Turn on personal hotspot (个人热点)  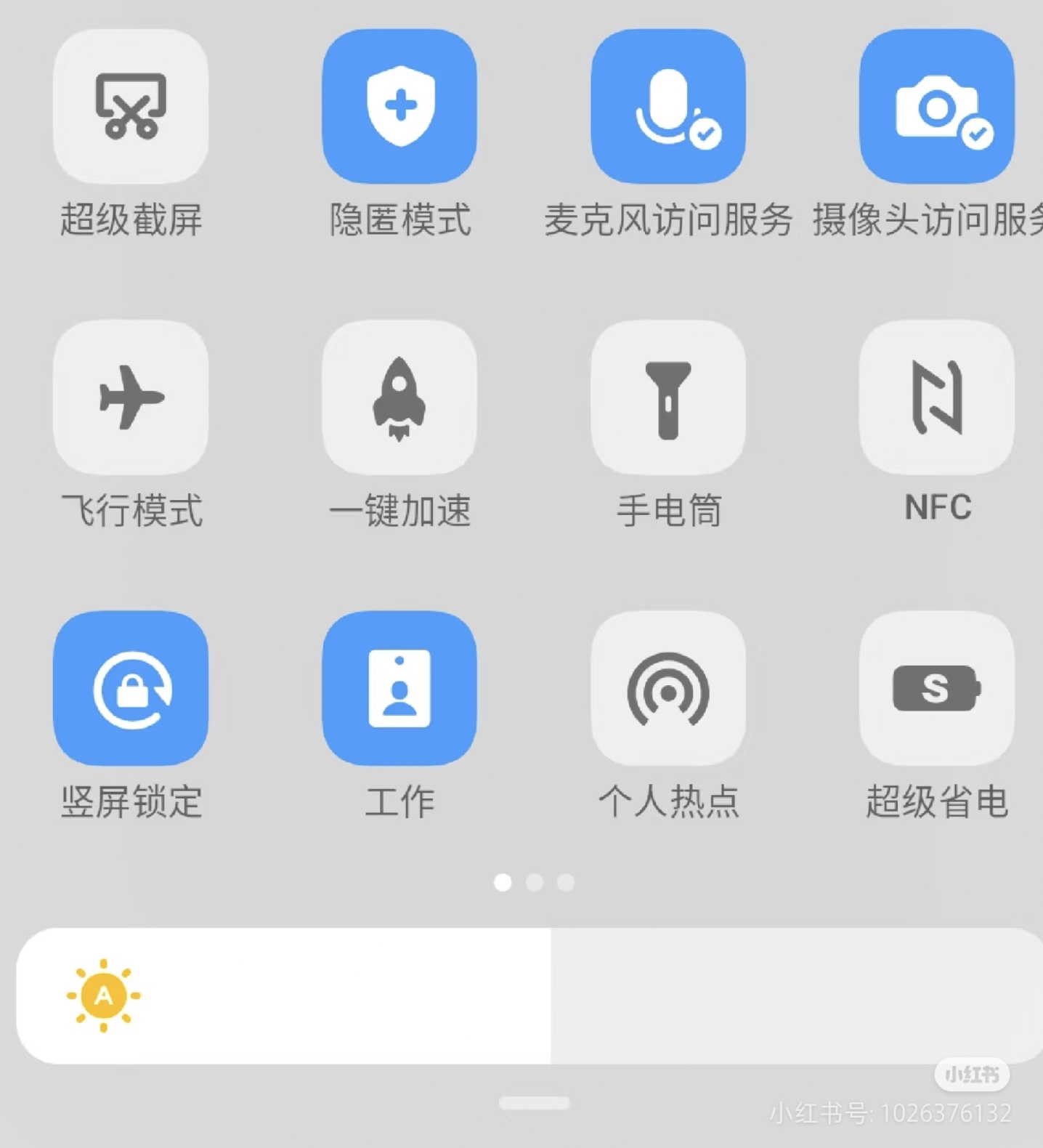pos(668,688)
